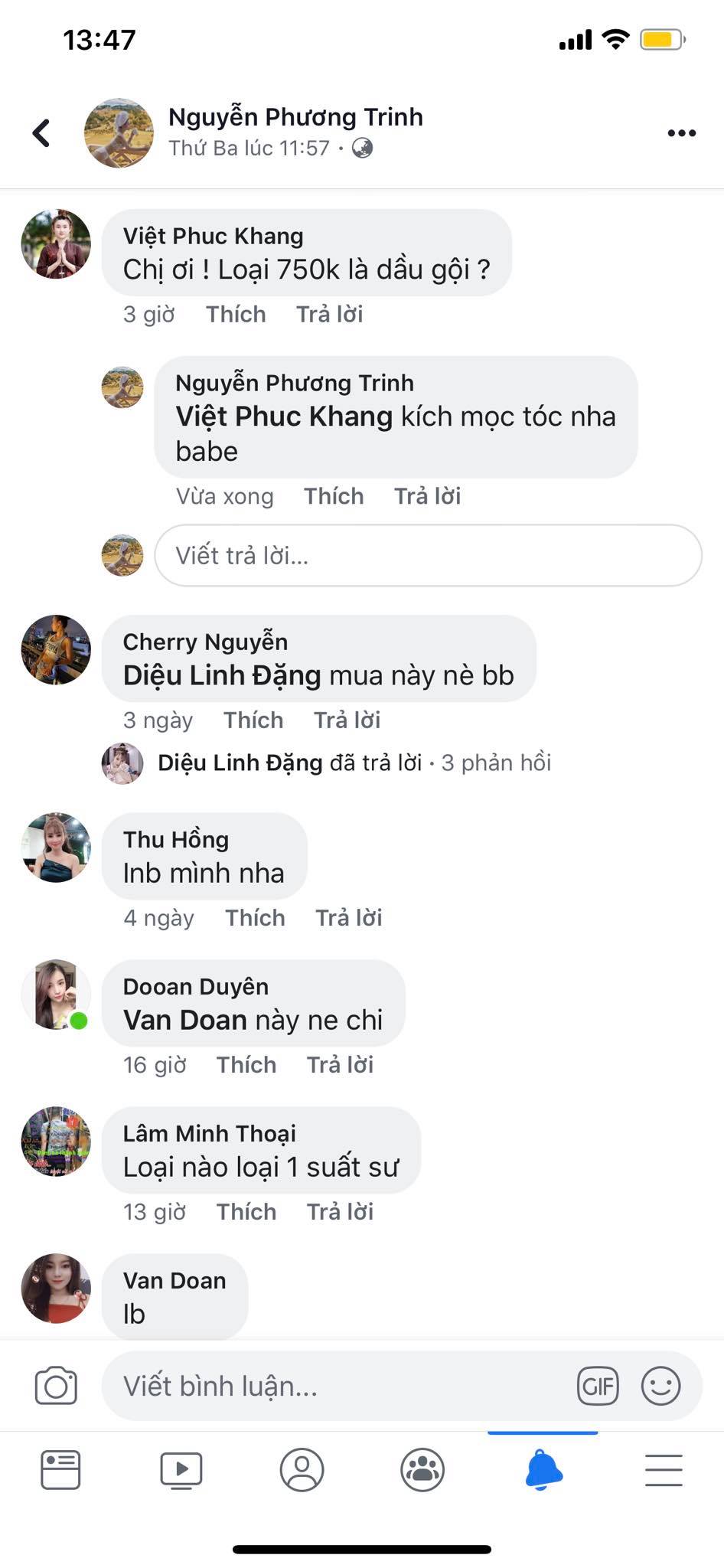Image resolution: width=724 pixels, height=1568 pixels.
Task: Switch to the Groups tab
Action: [422, 1469]
